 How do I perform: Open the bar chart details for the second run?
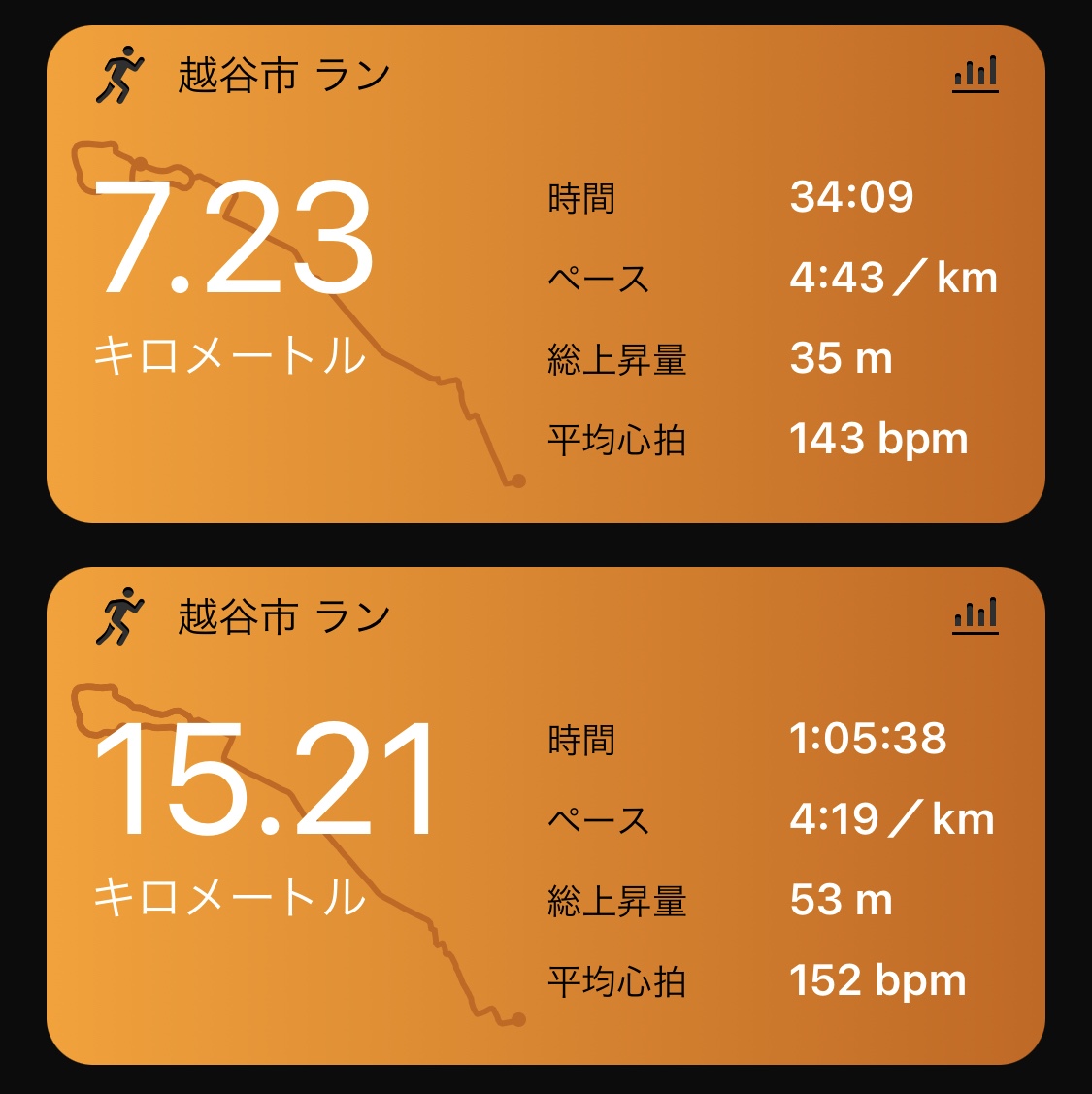click(976, 615)
